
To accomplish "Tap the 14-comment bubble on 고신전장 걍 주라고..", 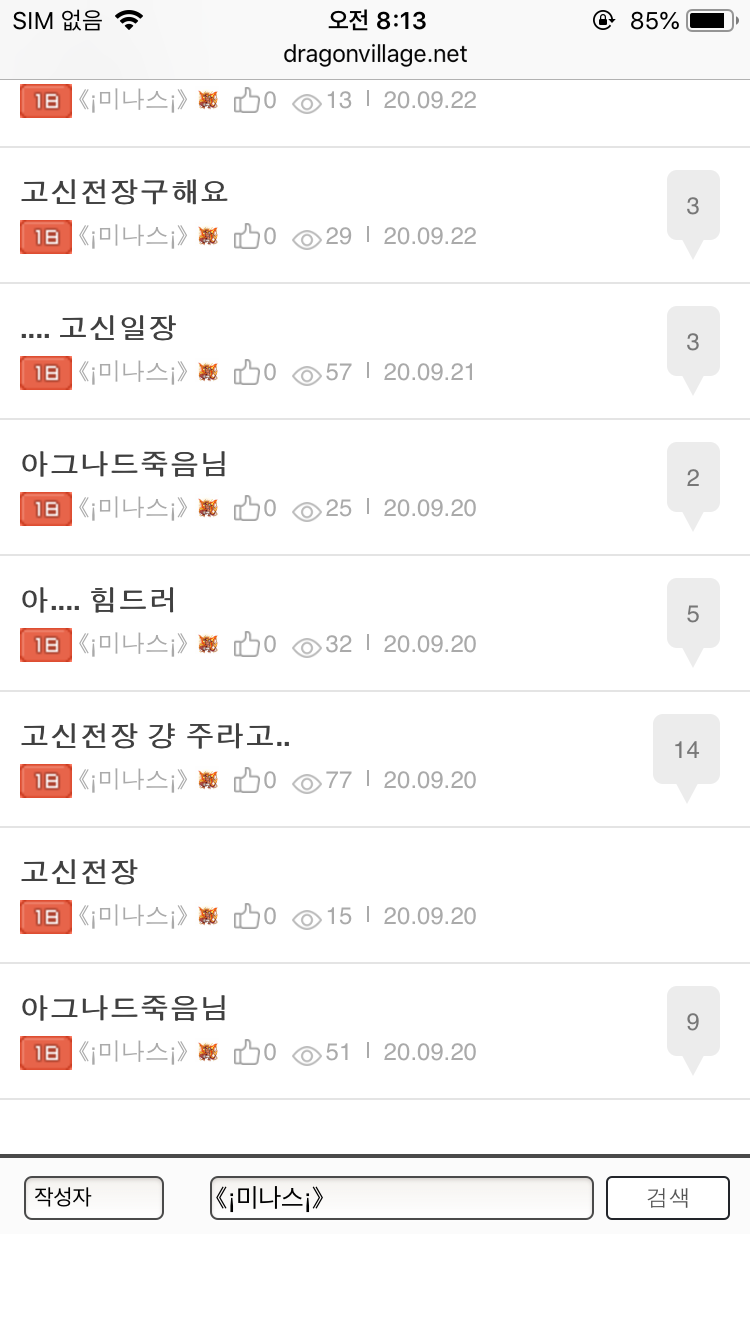I will click(686, 750).
